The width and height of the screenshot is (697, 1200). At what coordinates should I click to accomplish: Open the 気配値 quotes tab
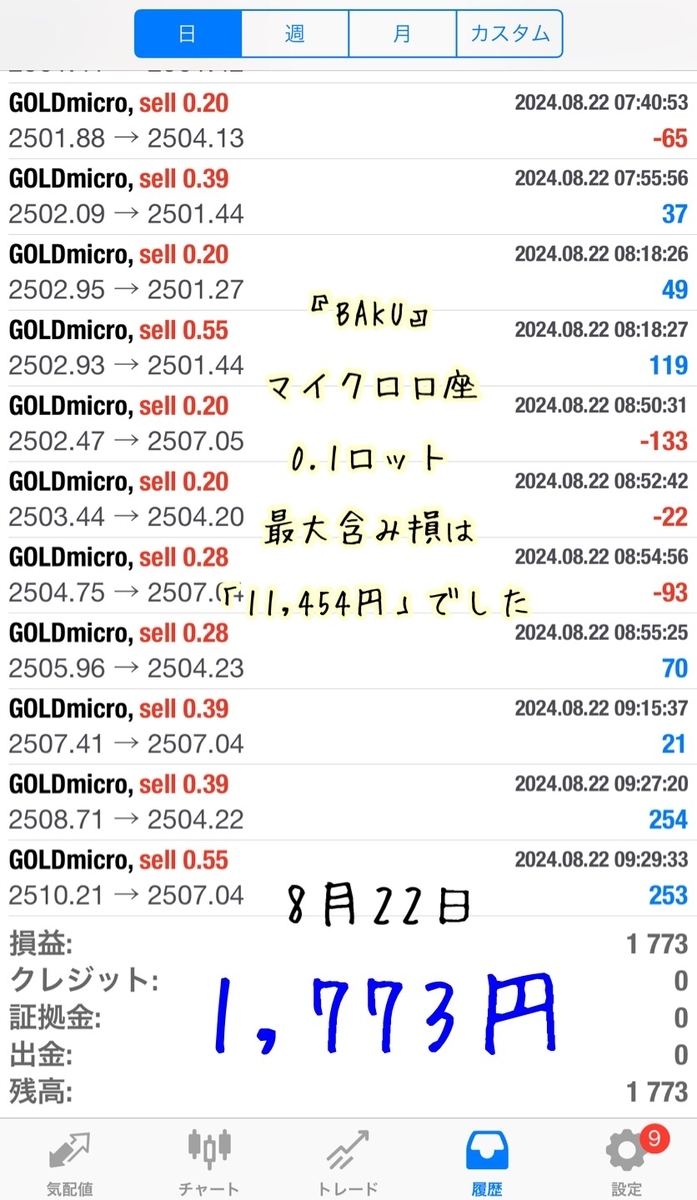click(70, 1160)
